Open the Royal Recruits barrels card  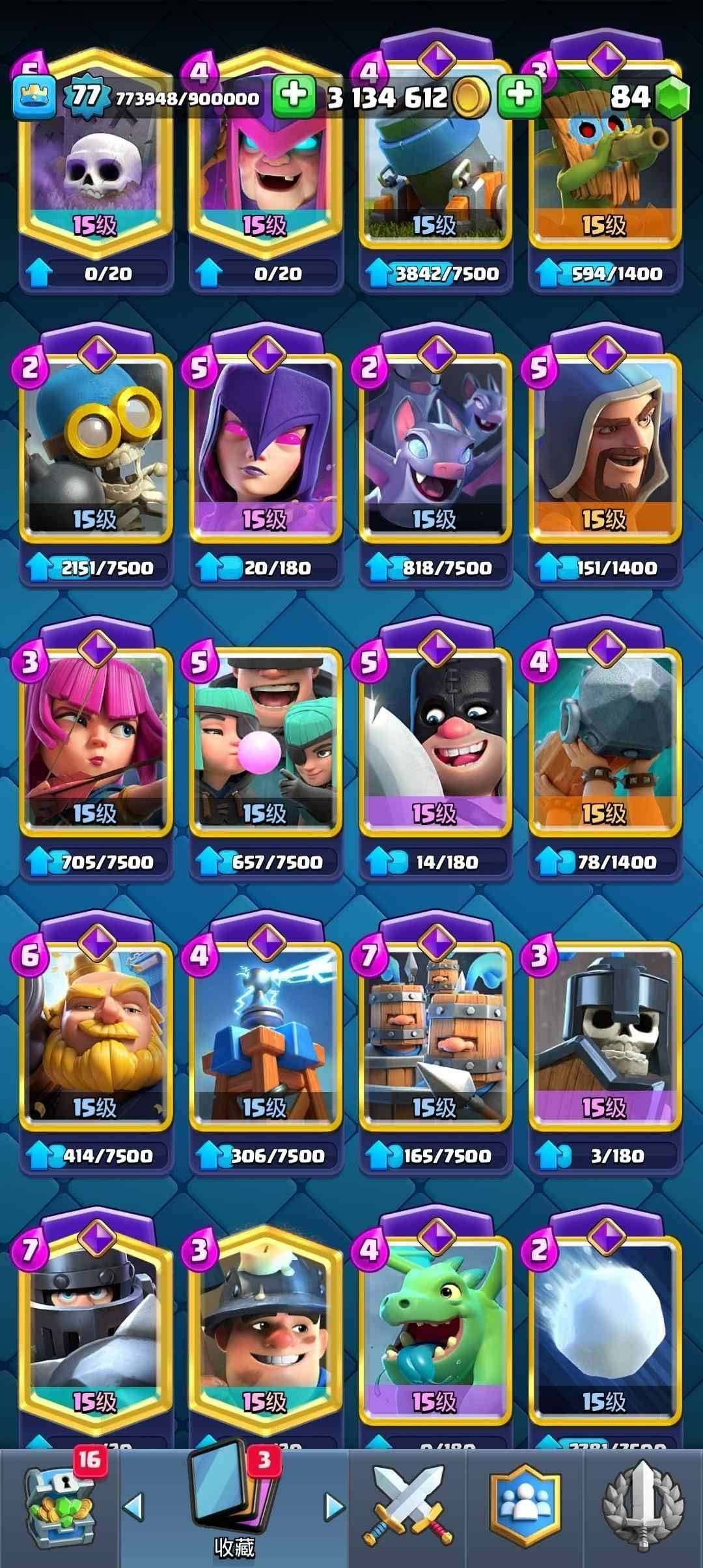point(435,1035)
